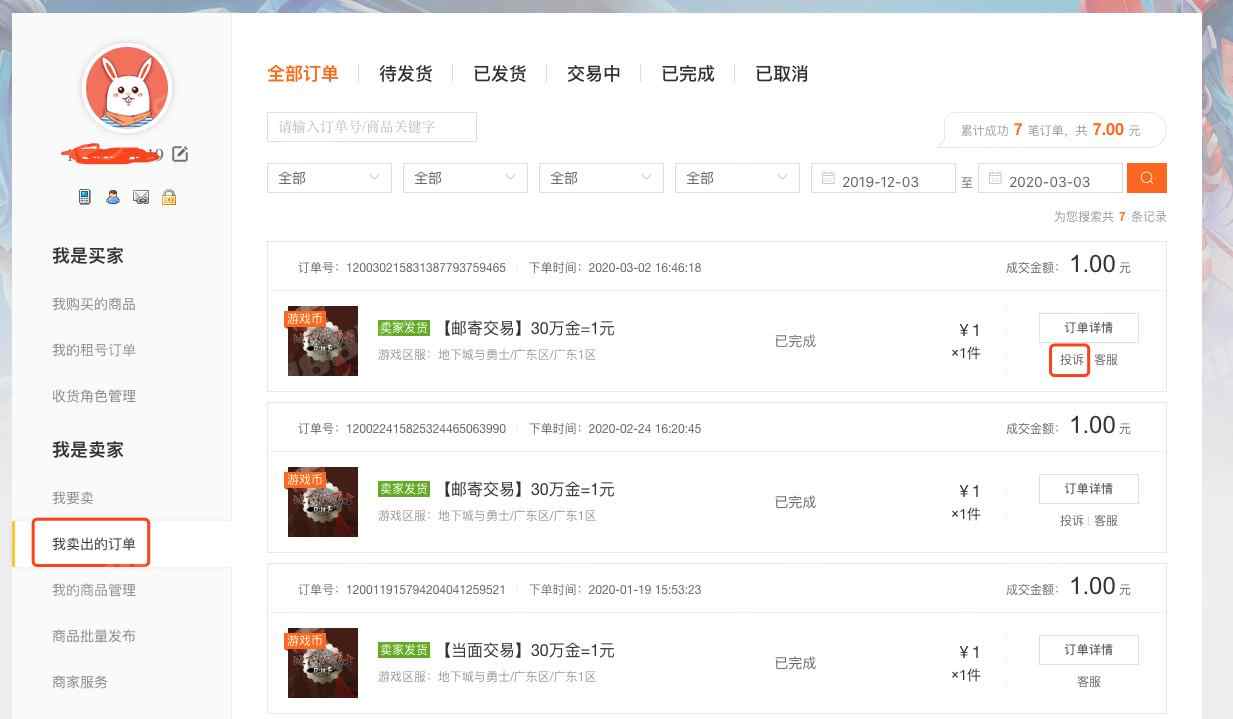Open 商家服务 in sidebar
1233x719 pixels.
[80, 682]
